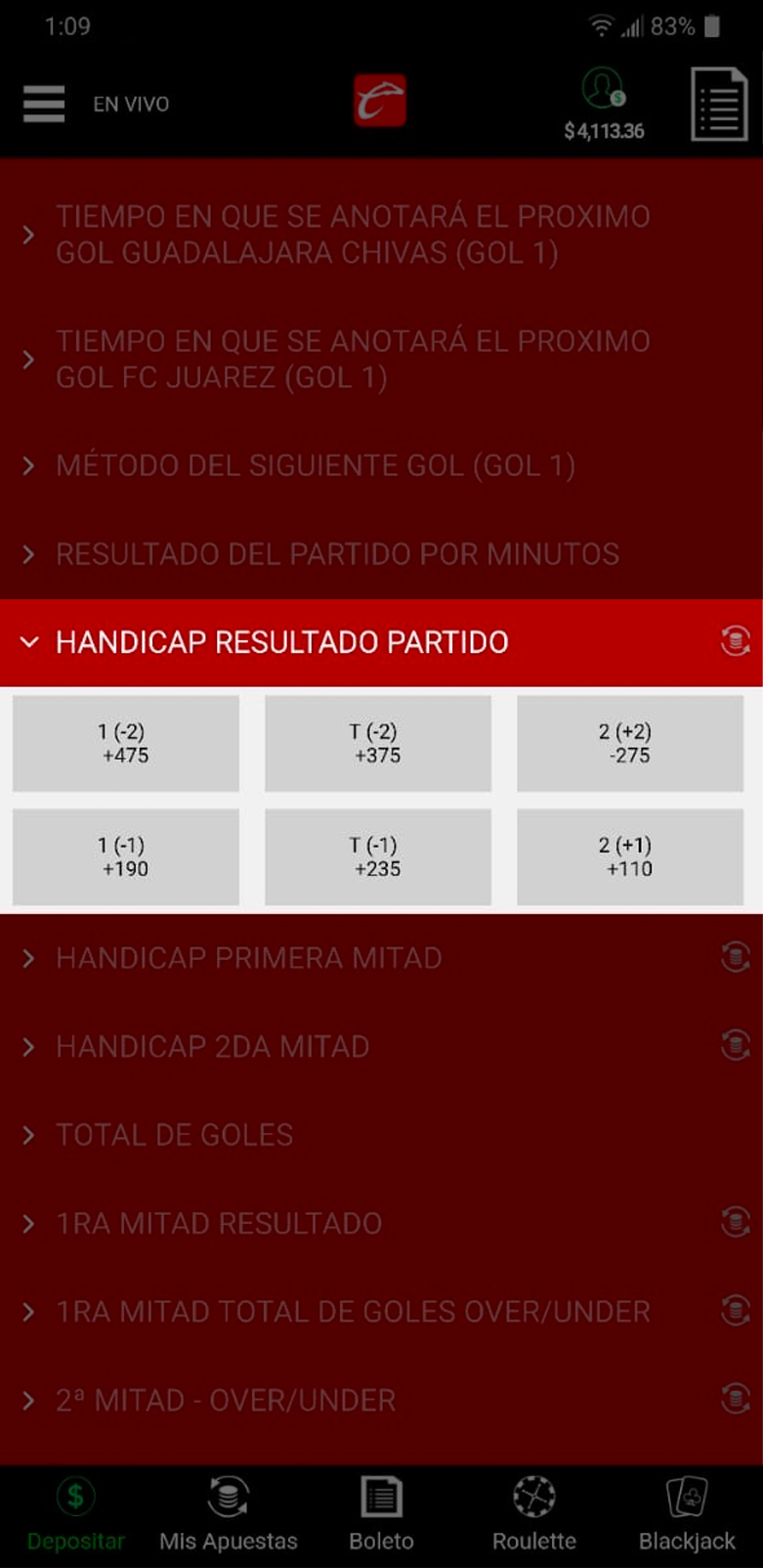This screenshot has width=763, height=1568.
Task: Expand MÉTODO DEL SIGUIENTE GOL
Action: (x=381, y=465)
